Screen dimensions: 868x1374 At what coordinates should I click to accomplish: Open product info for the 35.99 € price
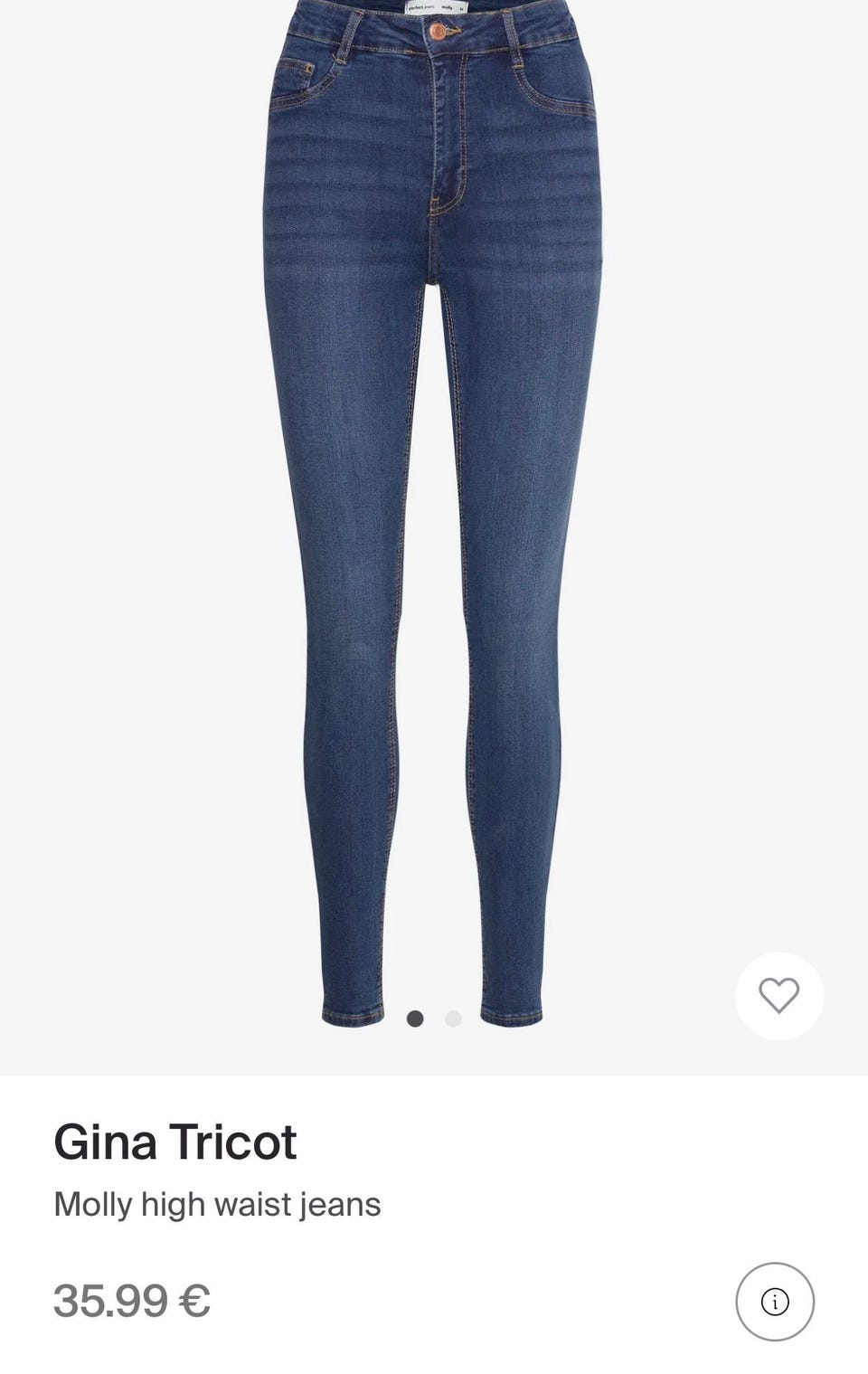(x=775, y=1301)
